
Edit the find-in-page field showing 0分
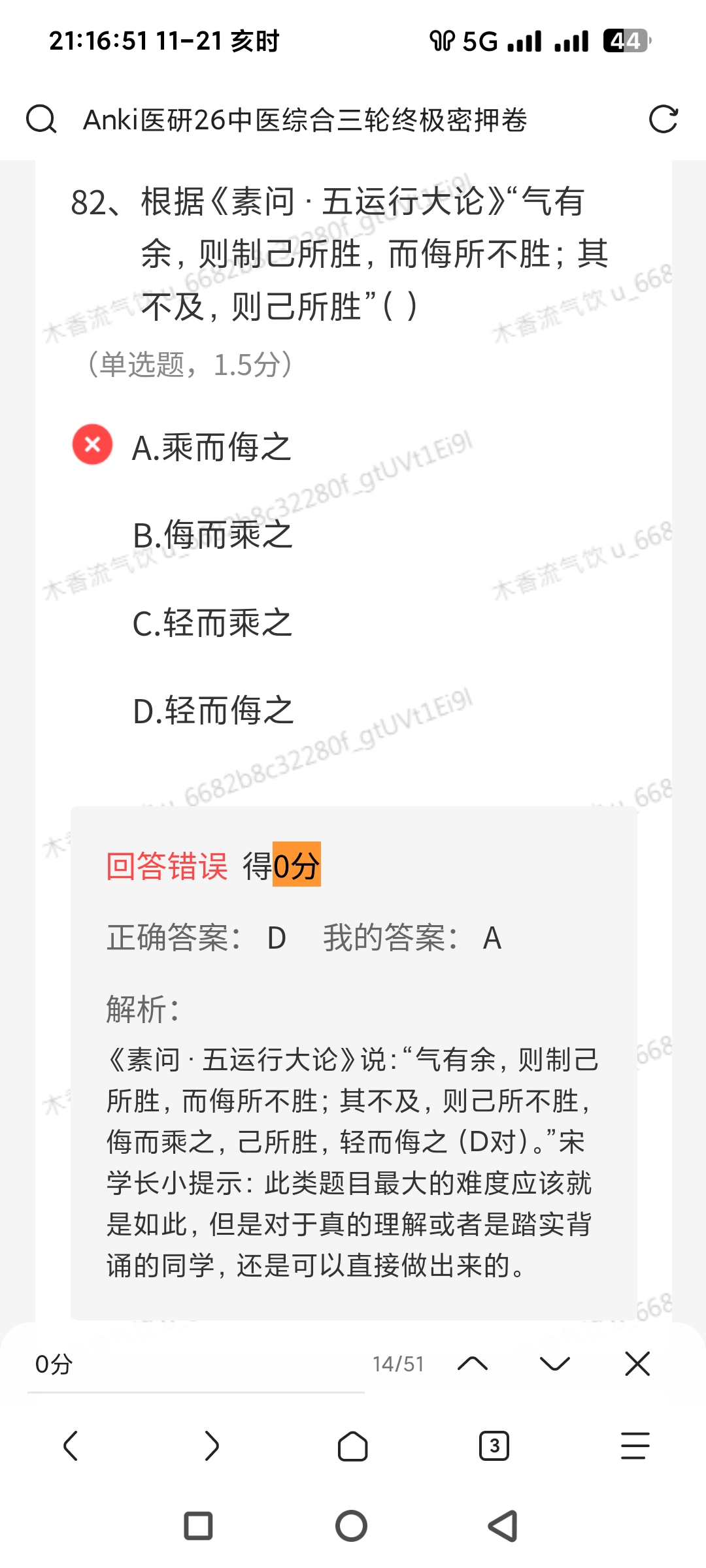[x=196, y=1364]
